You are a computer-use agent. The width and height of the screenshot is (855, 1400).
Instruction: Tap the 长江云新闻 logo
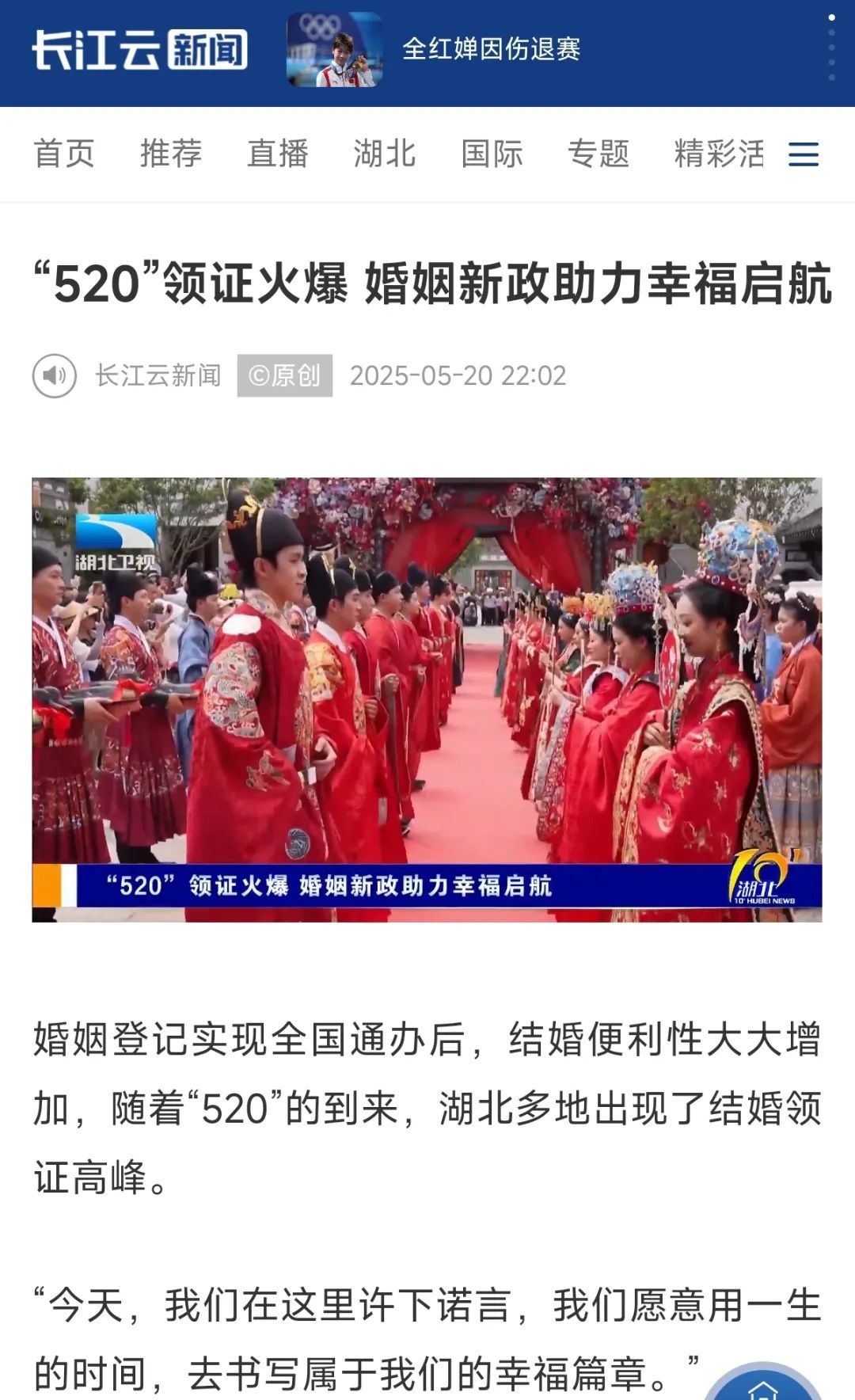coord(140,50)
